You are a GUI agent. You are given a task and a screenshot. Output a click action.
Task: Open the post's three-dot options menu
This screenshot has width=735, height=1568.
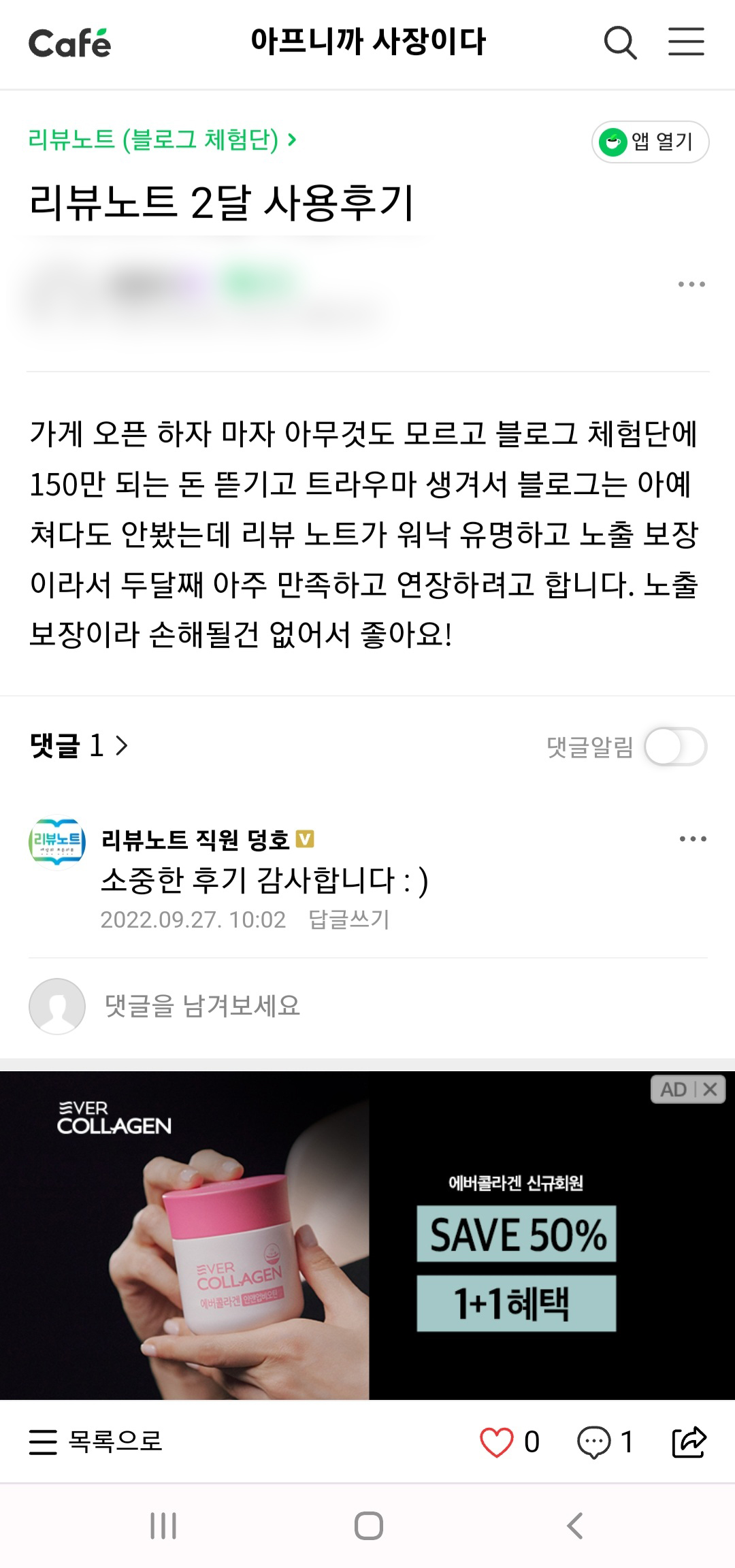click(x=691, y=284)
